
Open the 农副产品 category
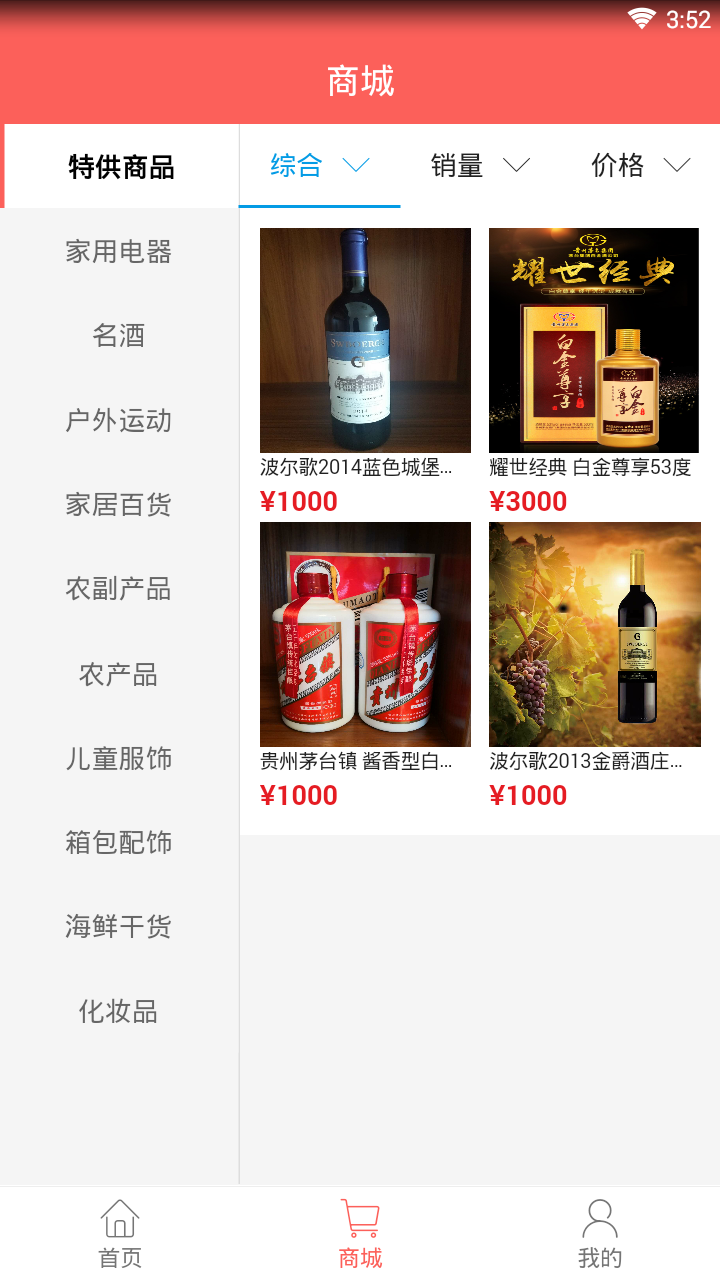coord(119,588)
